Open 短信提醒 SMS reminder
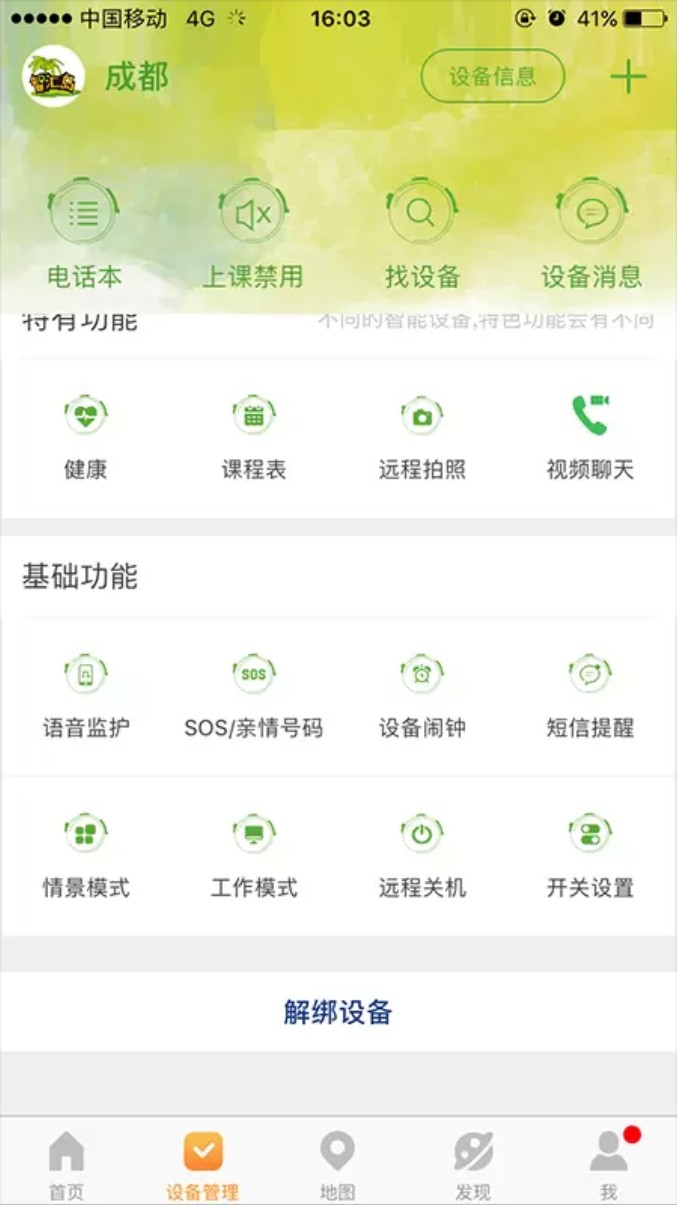 pos(590,695)
